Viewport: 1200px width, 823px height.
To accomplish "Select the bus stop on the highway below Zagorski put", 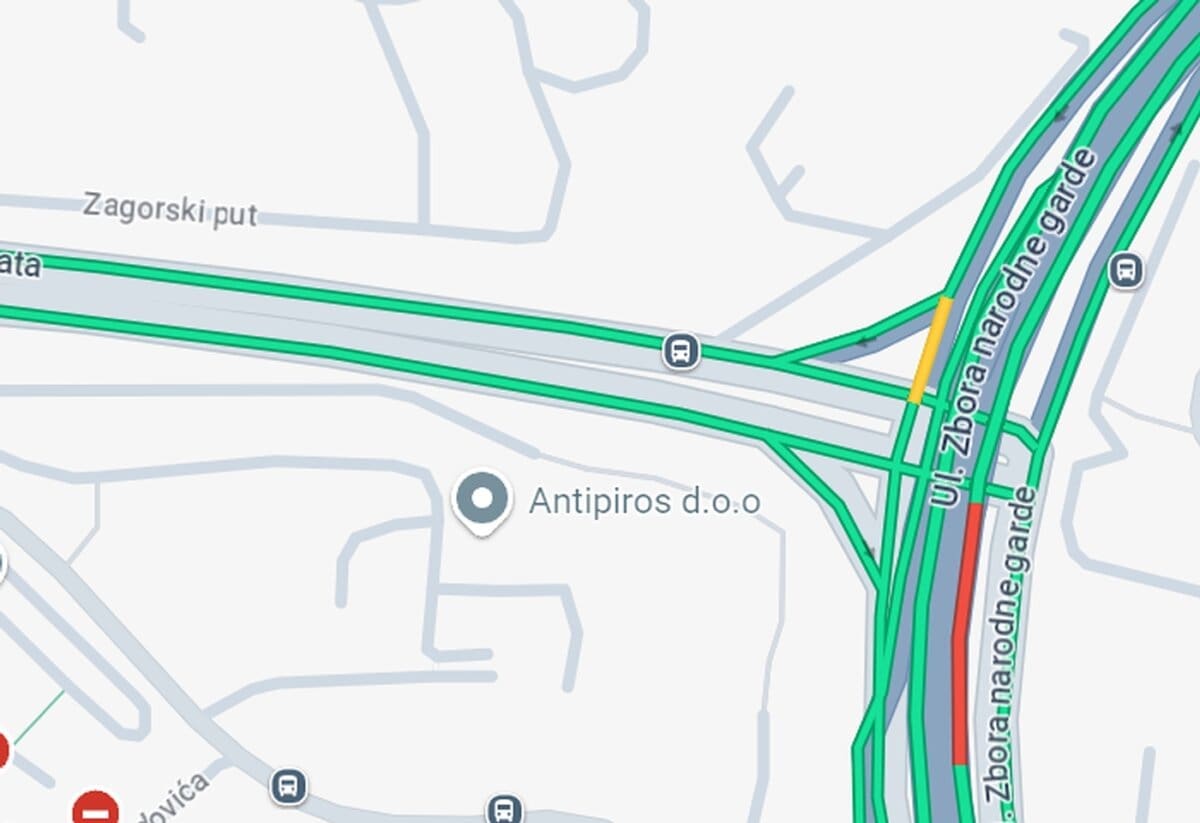I will [x=681, y=352].
